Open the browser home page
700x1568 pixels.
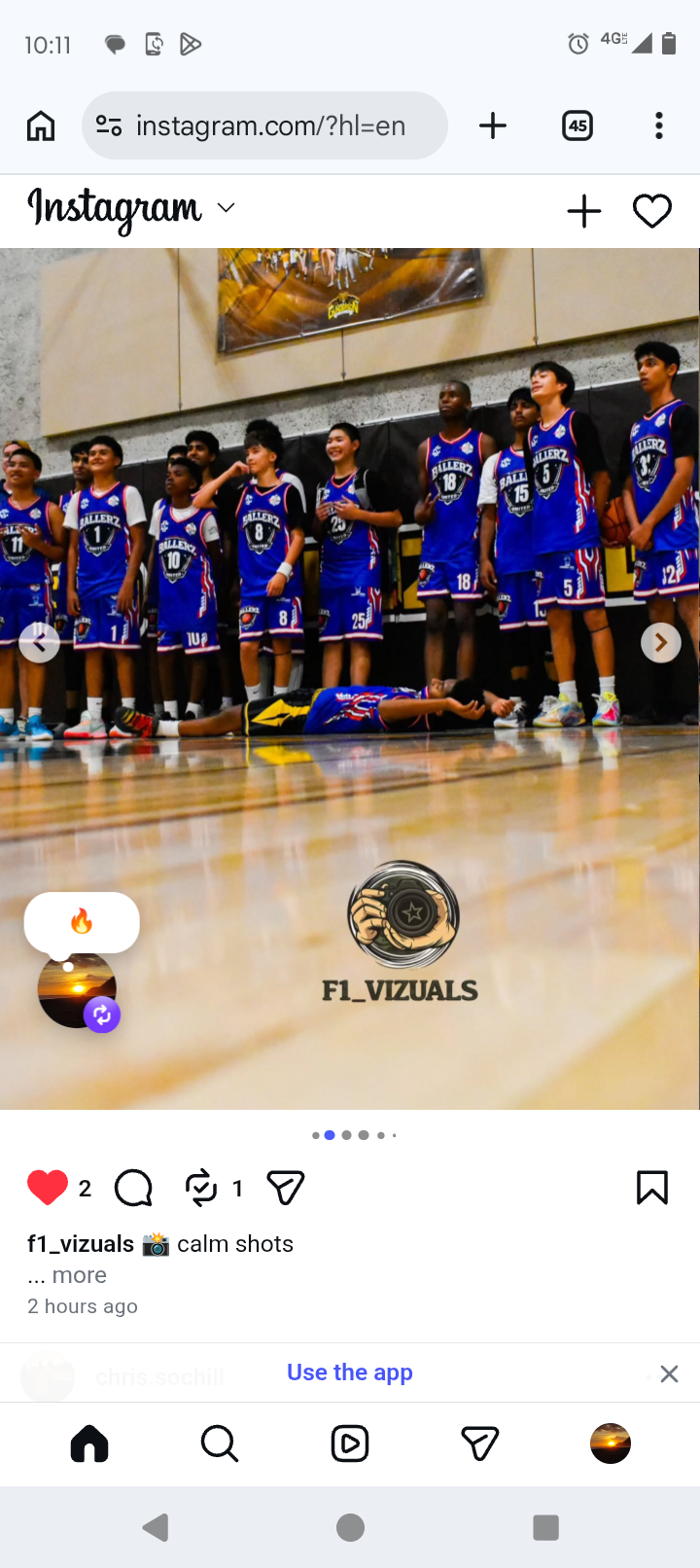41,125
